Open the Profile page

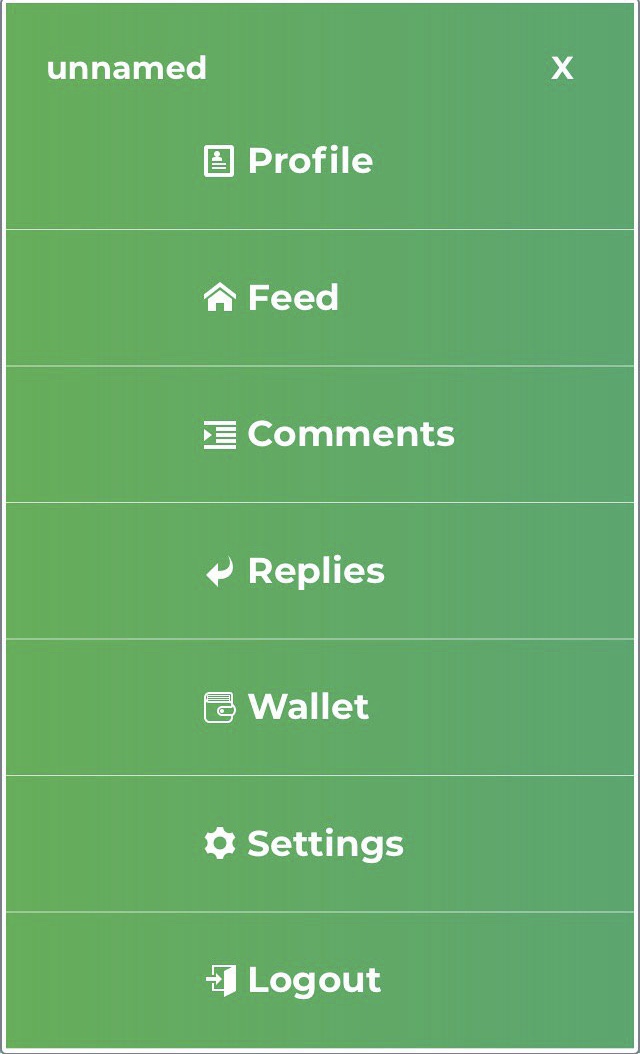point(290,161)
